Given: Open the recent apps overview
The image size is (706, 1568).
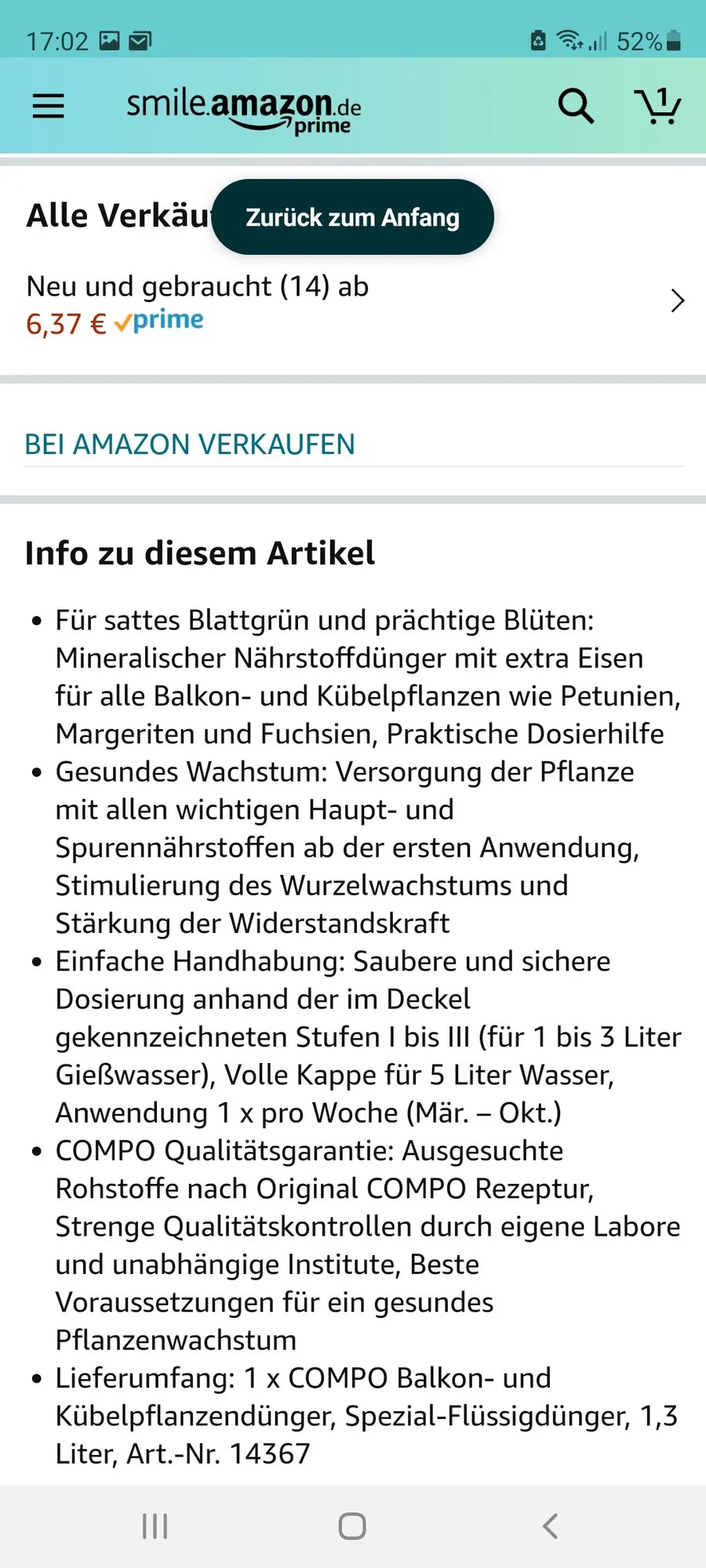Looking at the screenshot, I should click(x=155, y=1526).
